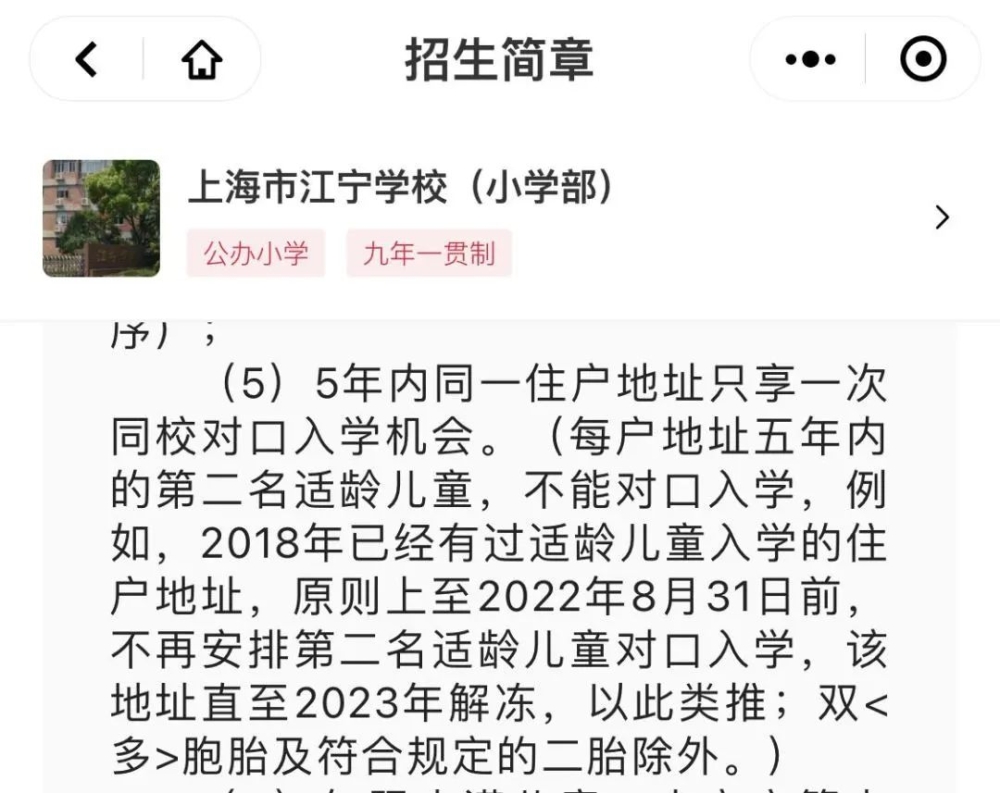
Task: Return to the mini program home
Action: [x=201, y=60]
